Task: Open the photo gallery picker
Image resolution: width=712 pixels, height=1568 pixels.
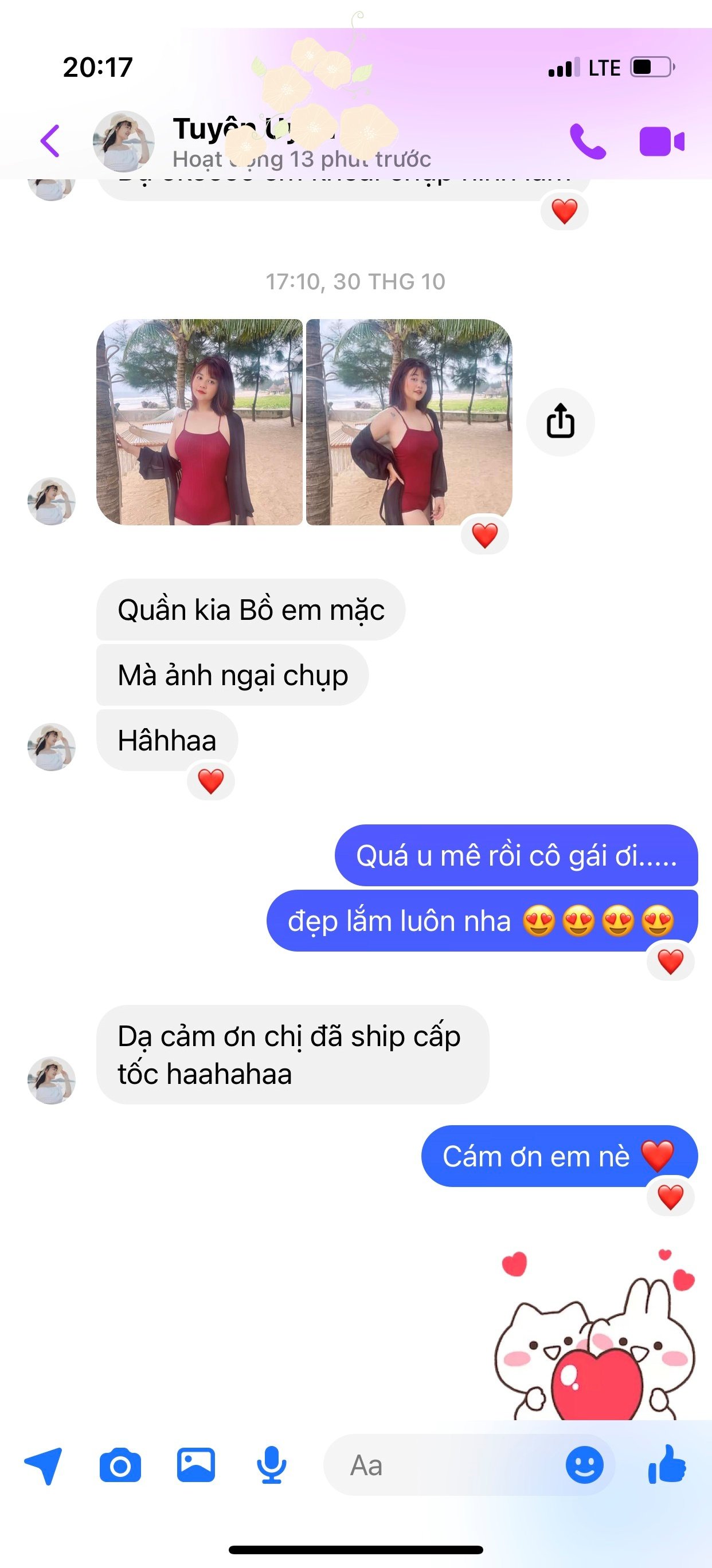Action: 195,1464
